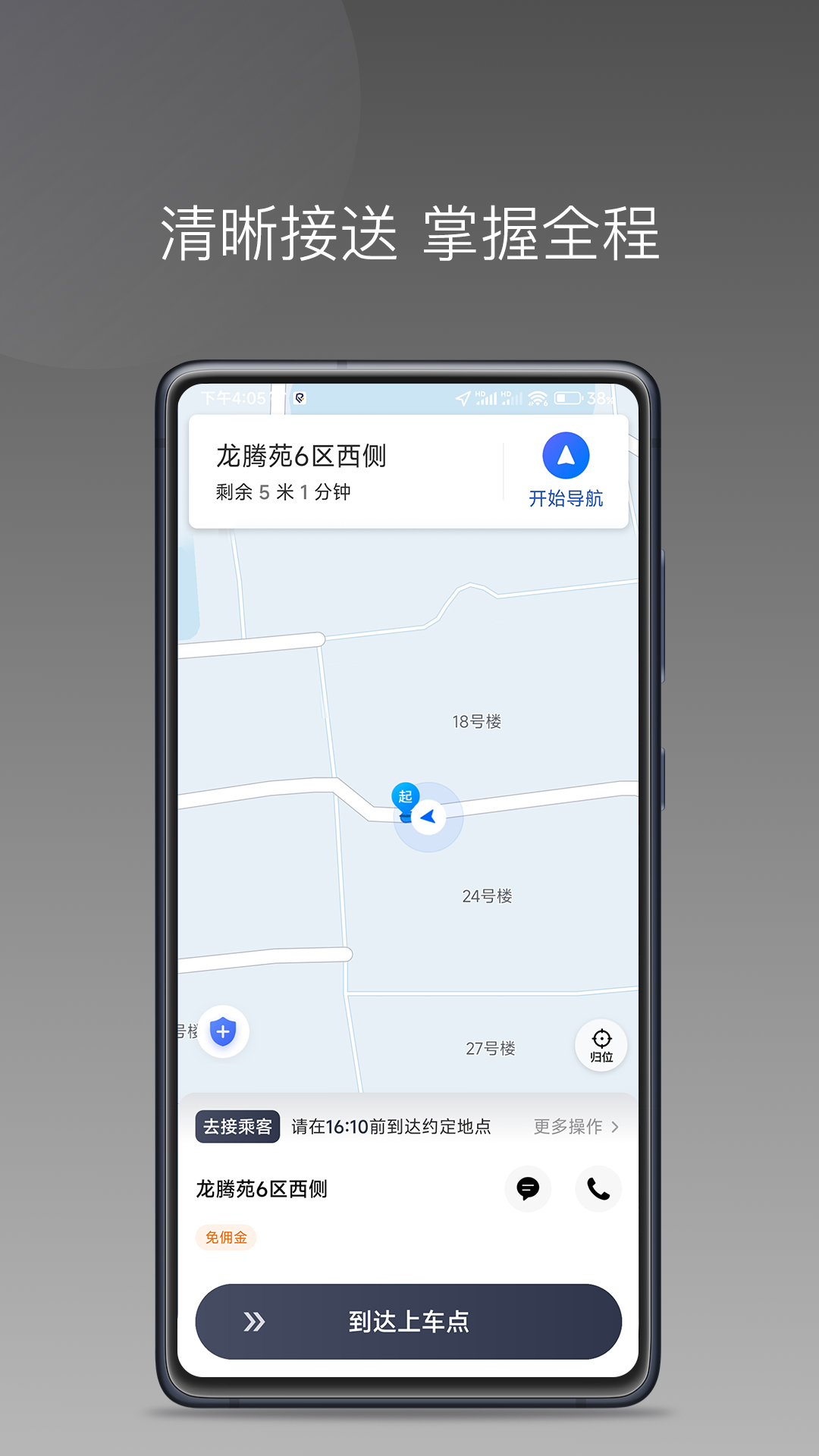Tap the GPS location arrow in status bar
This screenshot has height=1456, width=819.
tap(464, 397)
